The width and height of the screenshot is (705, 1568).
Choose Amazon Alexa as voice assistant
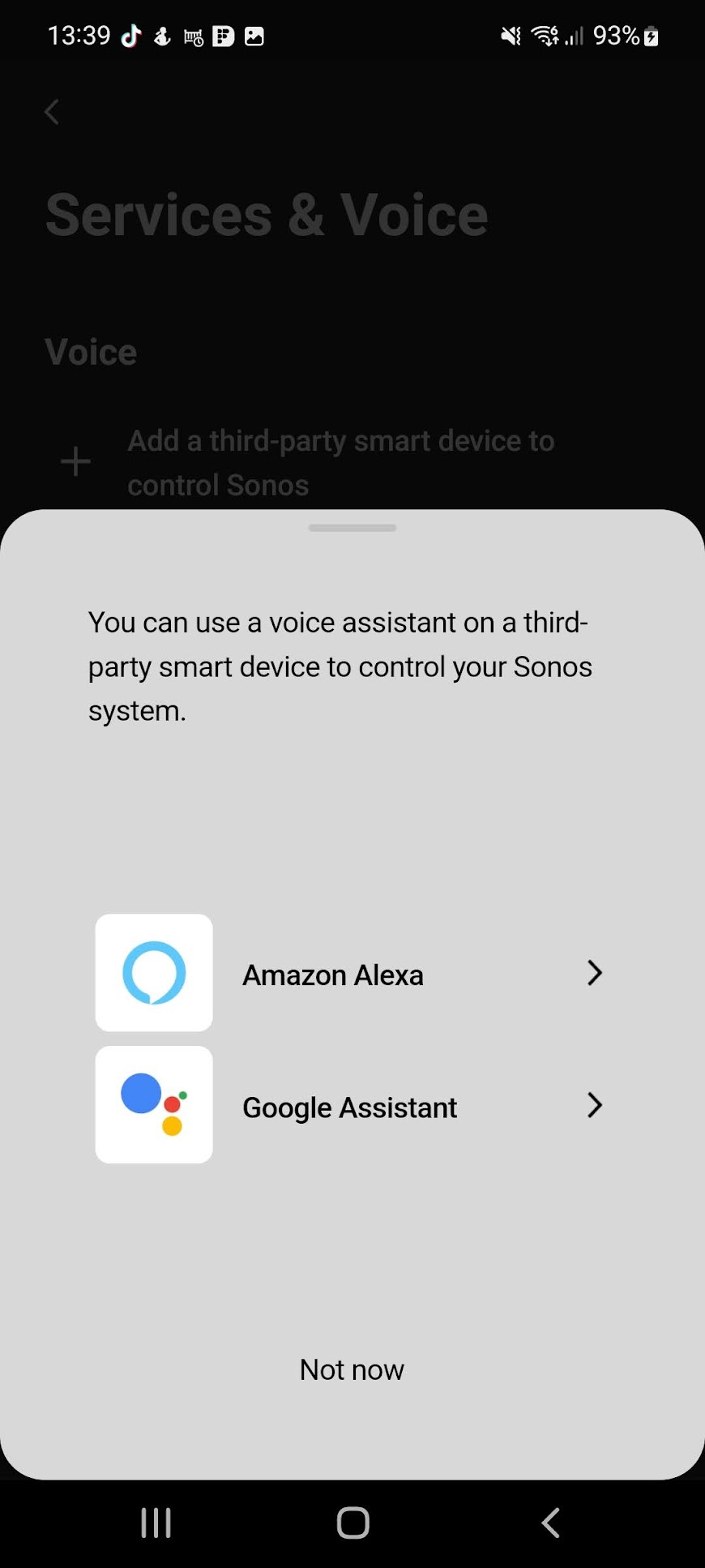352,973
